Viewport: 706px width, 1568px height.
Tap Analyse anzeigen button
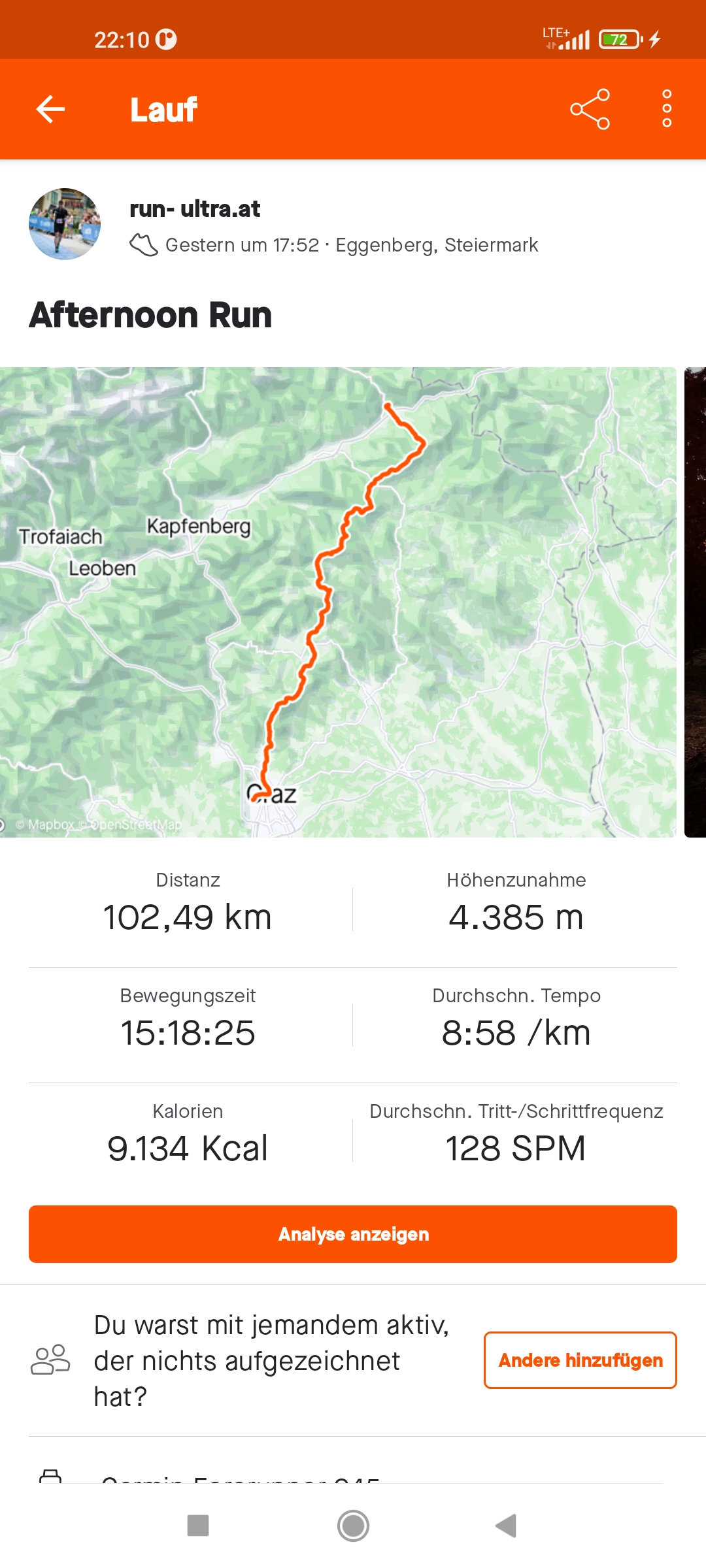(x=353, y=1233)
